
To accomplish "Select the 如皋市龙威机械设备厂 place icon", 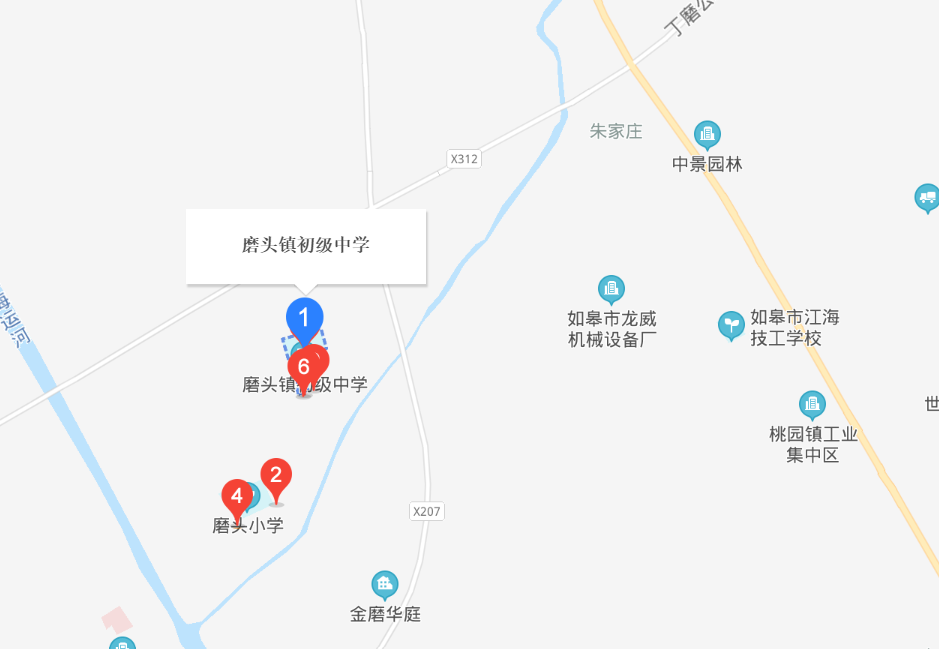I will pos(611,290).
